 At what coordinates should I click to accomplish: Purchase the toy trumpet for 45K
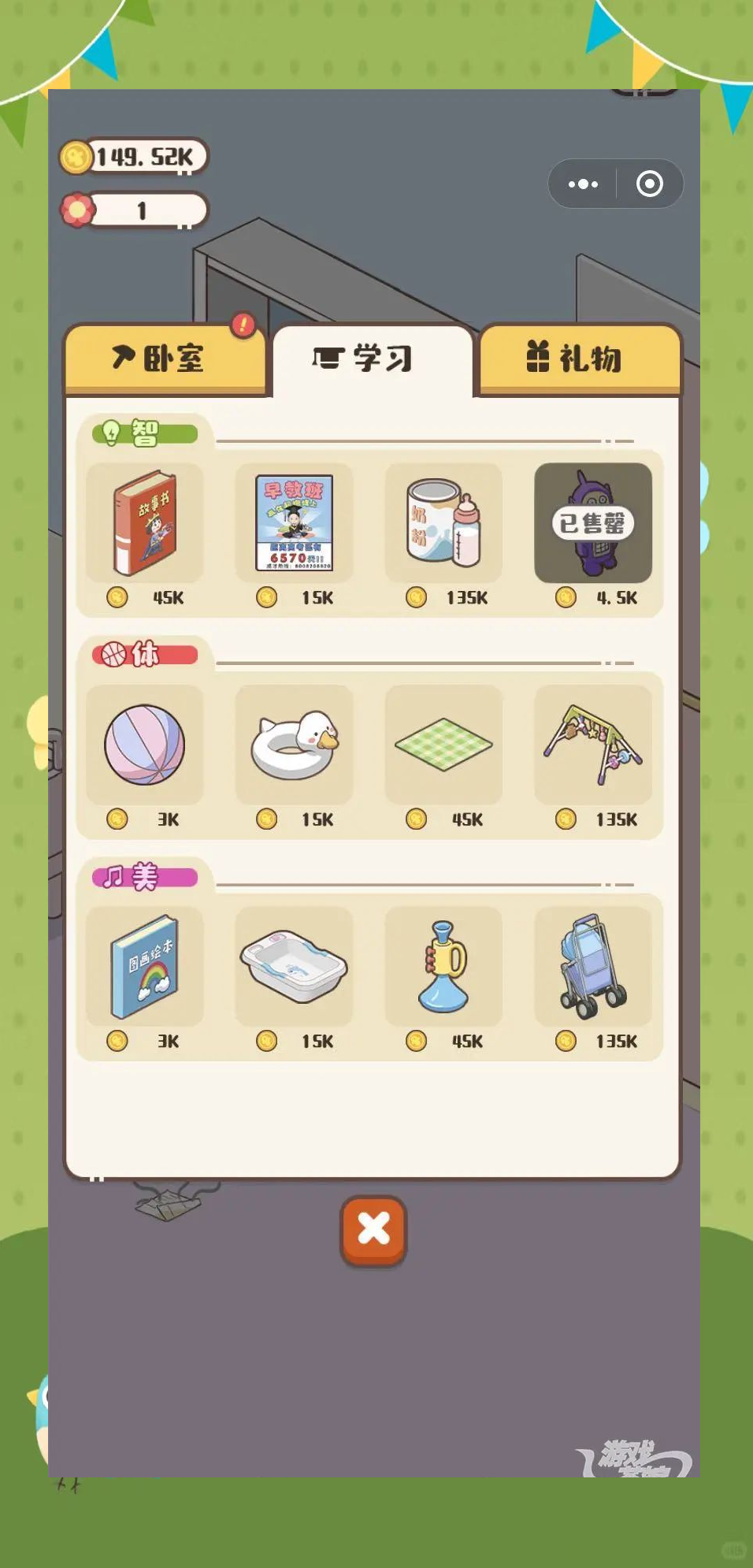443,967
